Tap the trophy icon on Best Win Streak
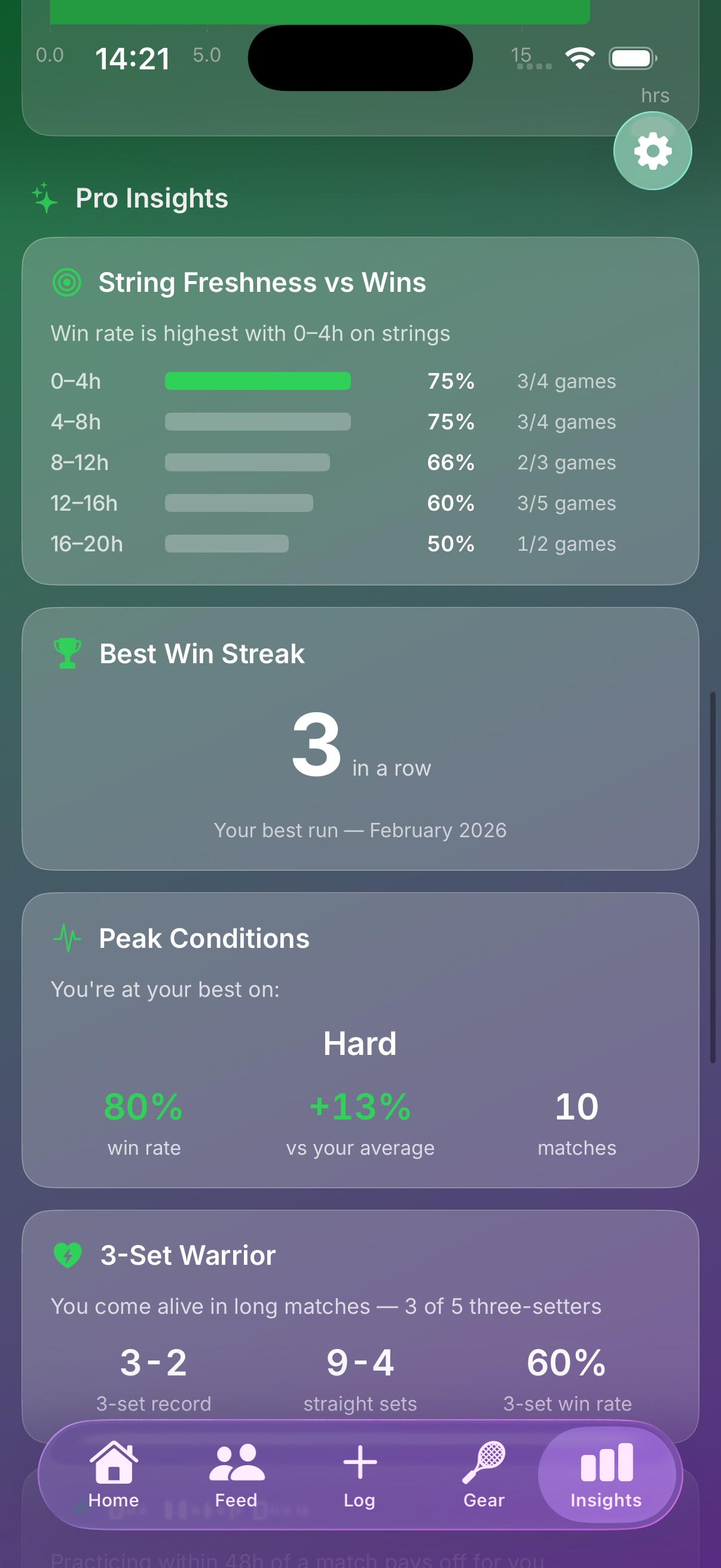721x1568 pixels. (67, 652)
